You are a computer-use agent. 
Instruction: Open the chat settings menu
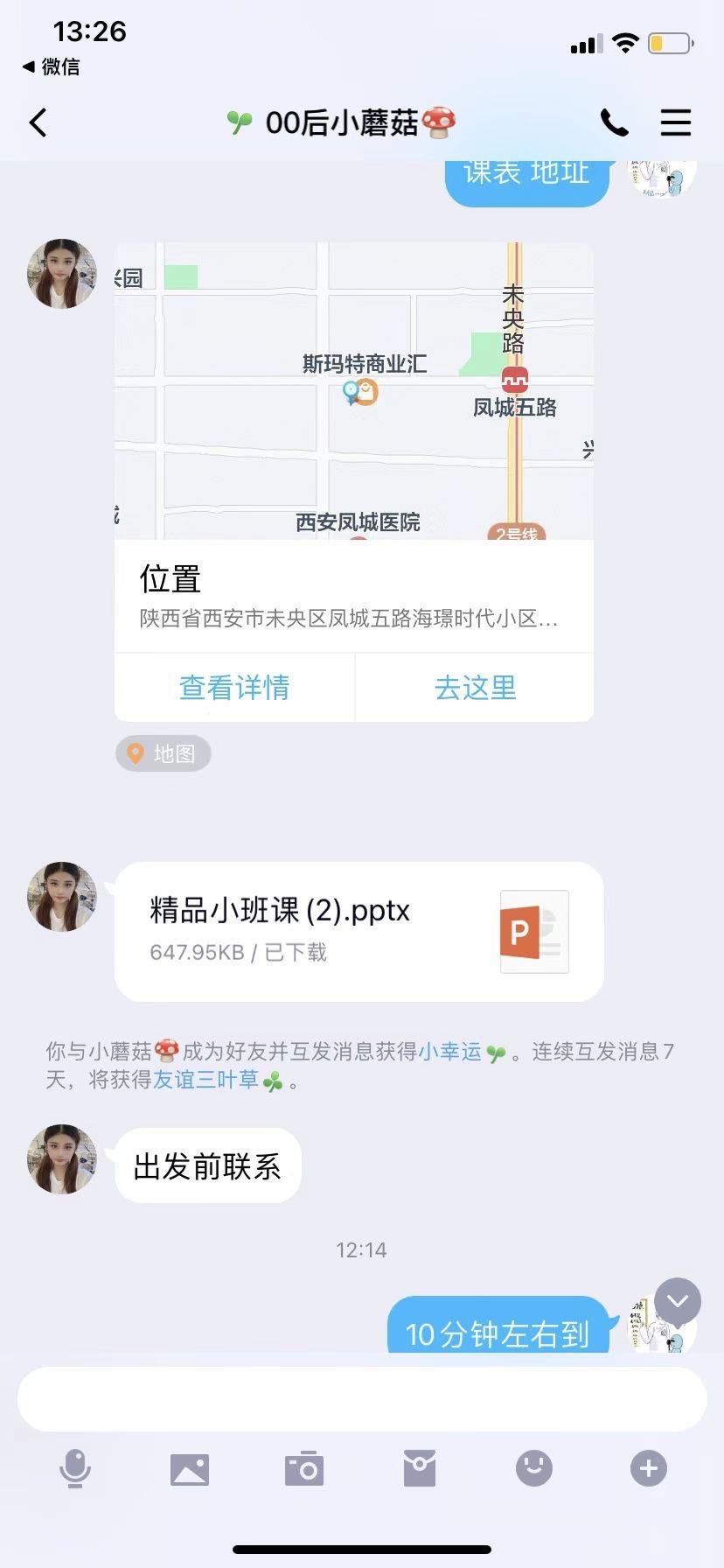coord(675,123)
